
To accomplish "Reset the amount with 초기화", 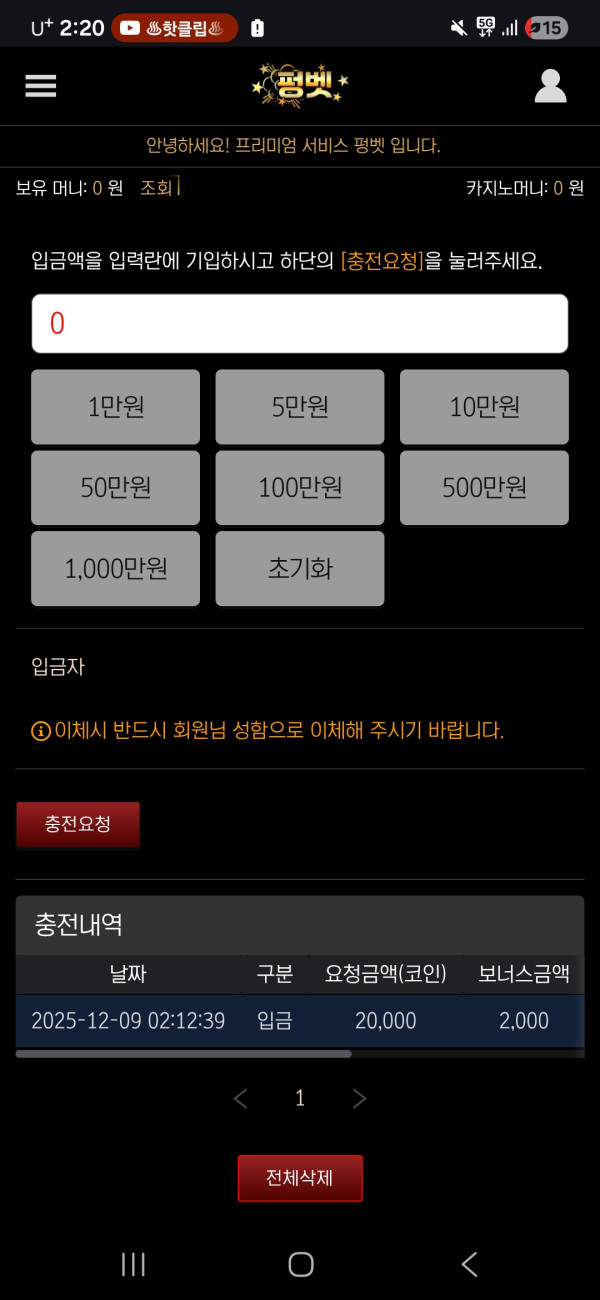I will [x=300, y=568].
